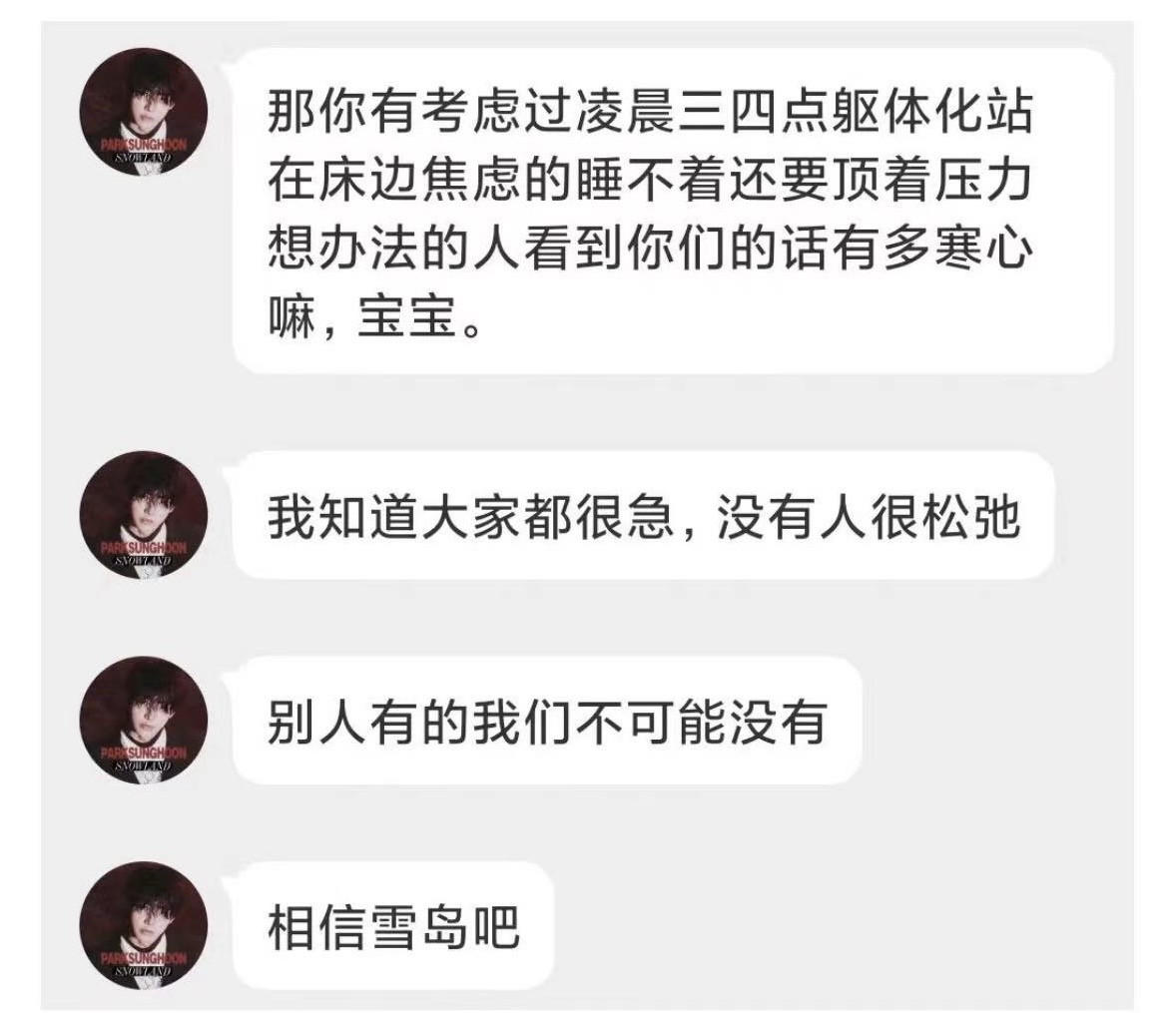Open sender's avatar beside the 宝宝 message
Screen dimensions: 1176x1013
tap(143, 113)
